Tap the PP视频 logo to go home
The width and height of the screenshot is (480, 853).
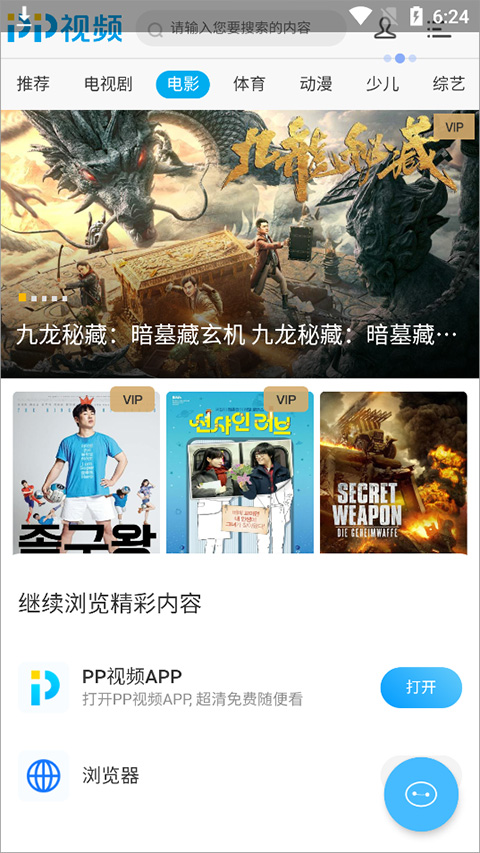(x=64, y=26)
